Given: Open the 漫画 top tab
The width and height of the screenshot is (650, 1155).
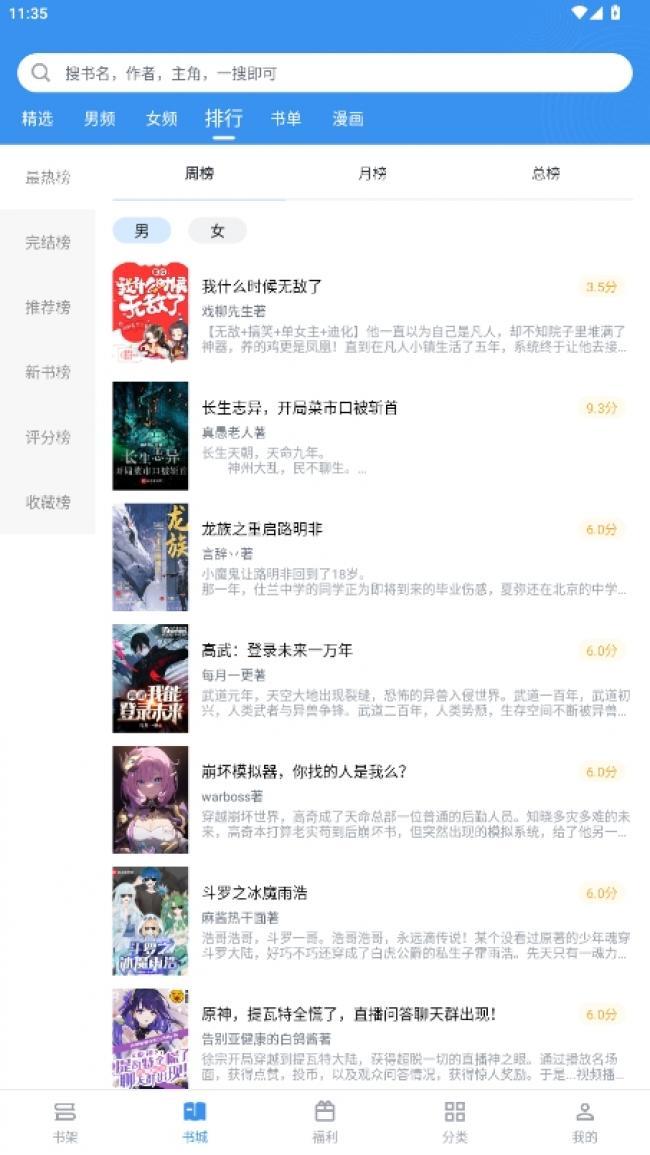Looking at the screenshot, I should [x=348, y=119].
